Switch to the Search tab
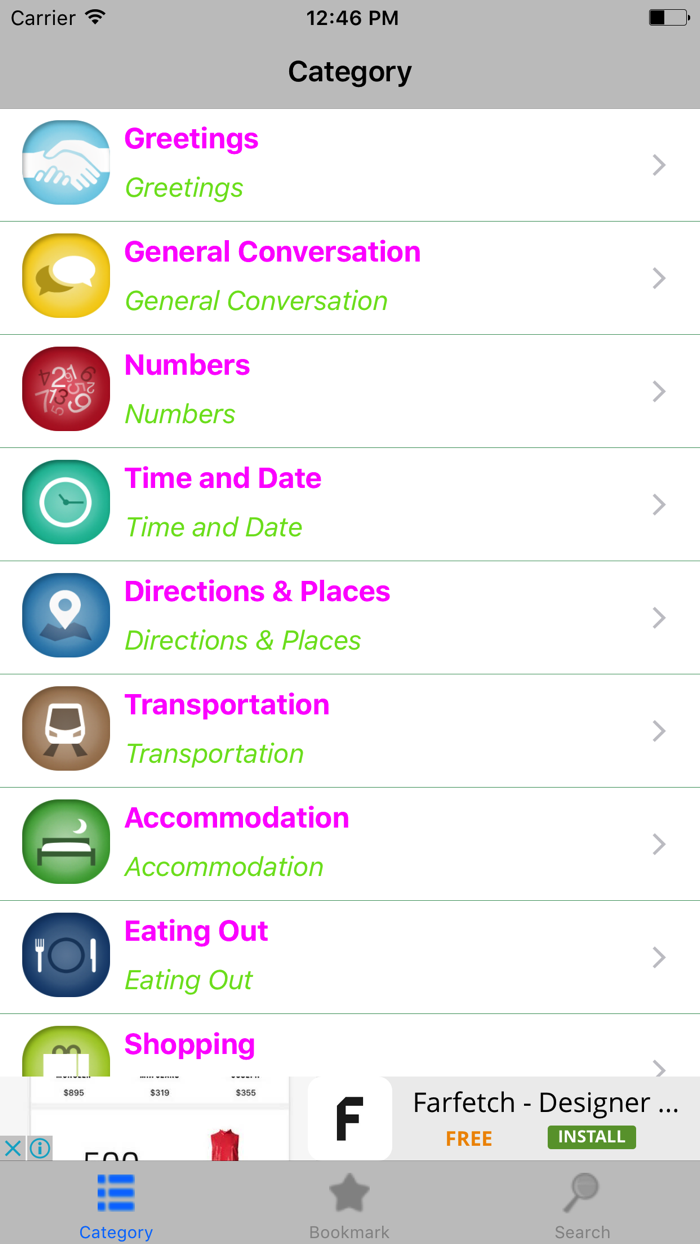 (582, 1204)
